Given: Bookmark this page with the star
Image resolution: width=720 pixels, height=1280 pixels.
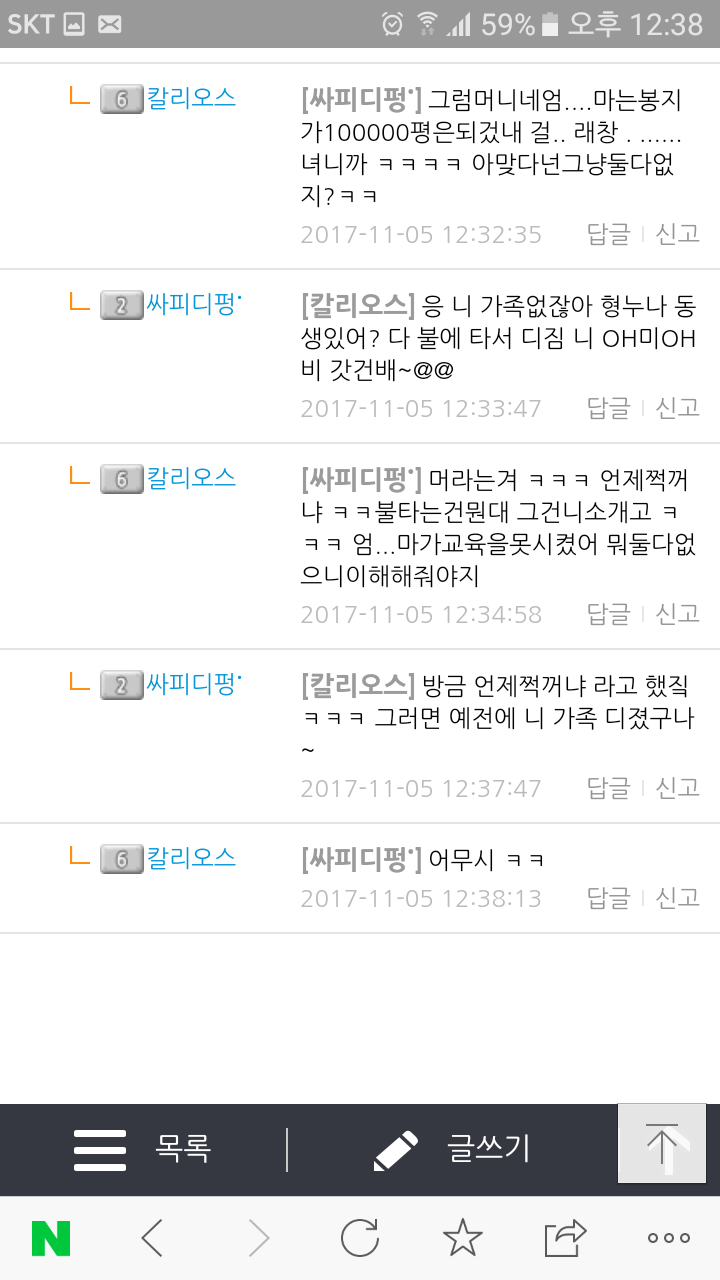Looking at the screenshot, I should click(x=462, y=1239).
